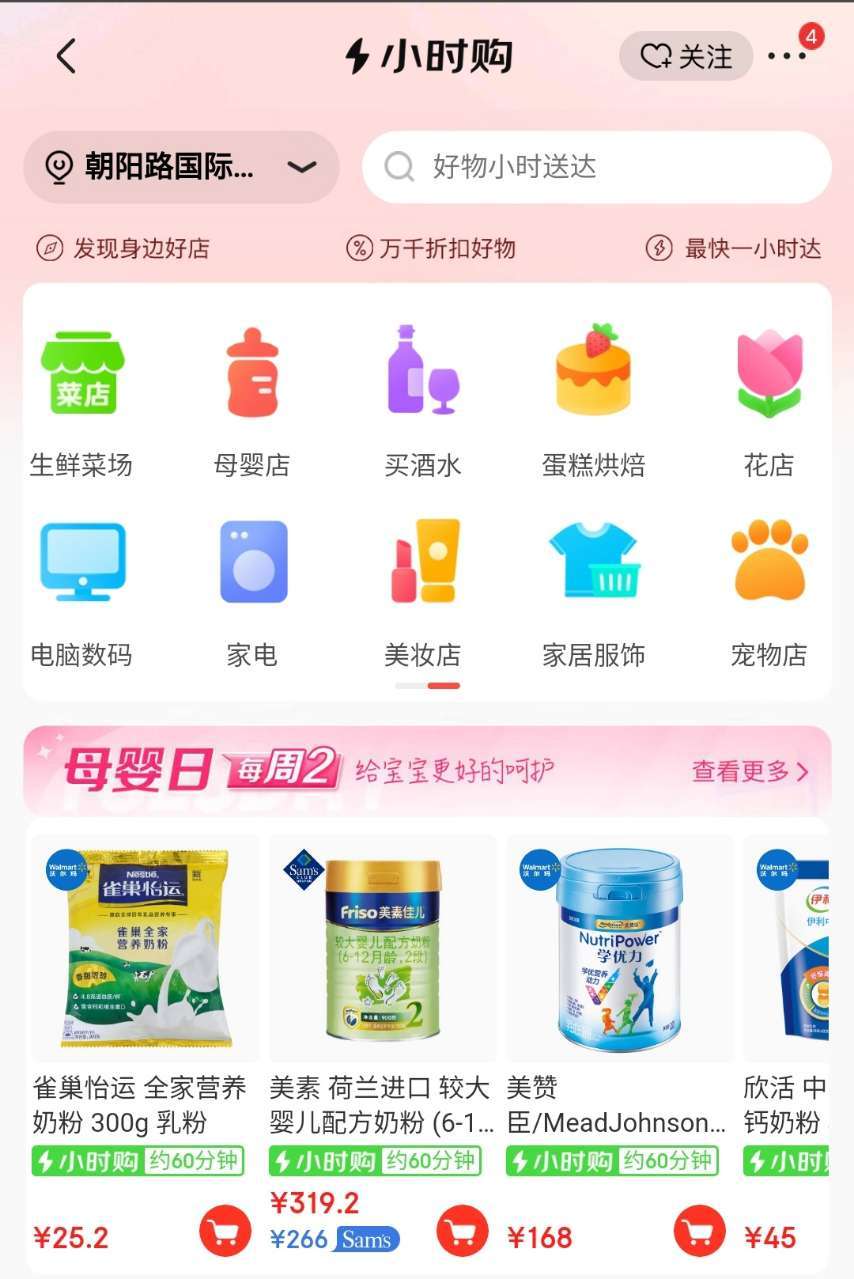Add 美素 Friso 奶粉 to cart
Viewport: 854px width, 1279px height.
[x=463, y=1231]
